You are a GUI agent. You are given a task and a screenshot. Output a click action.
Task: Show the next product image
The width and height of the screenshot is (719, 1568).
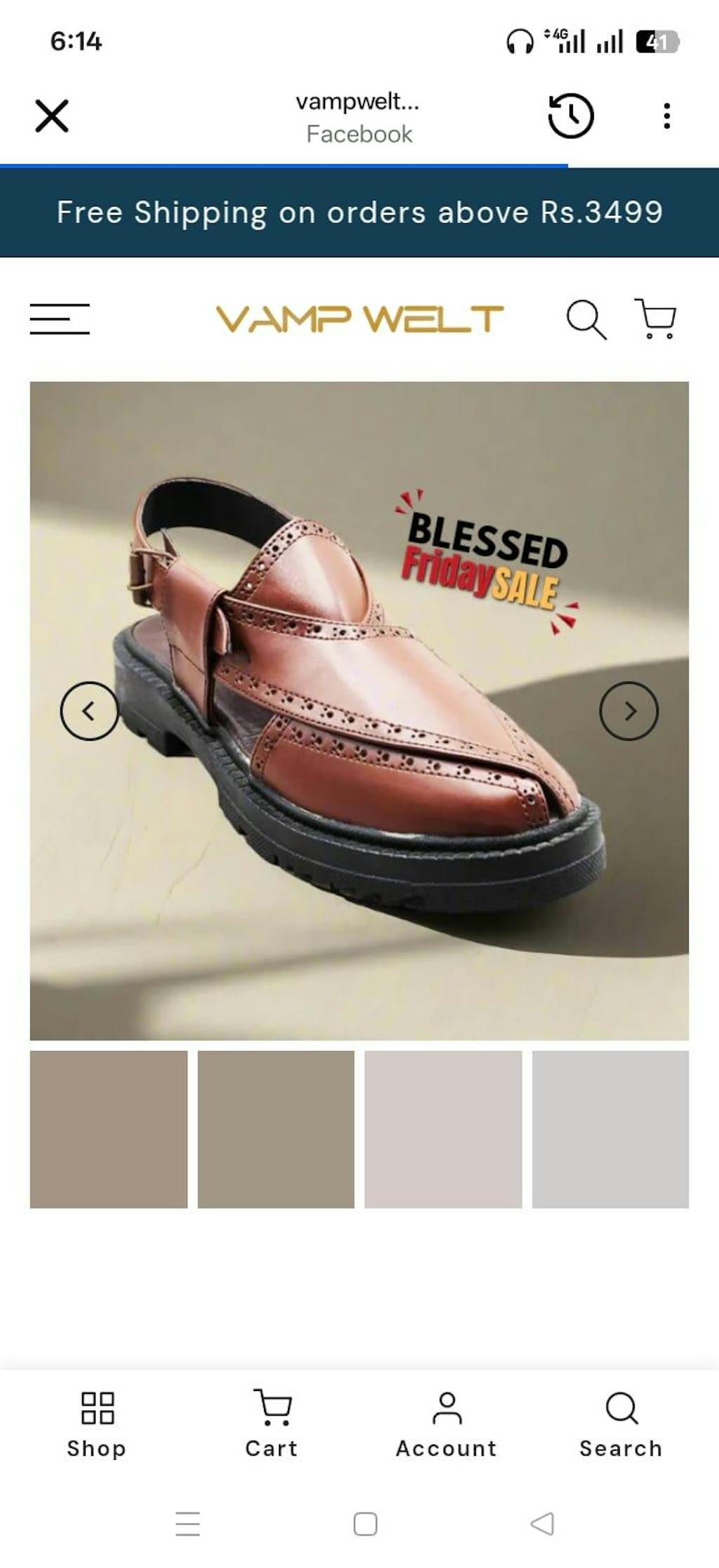[628, 711]
